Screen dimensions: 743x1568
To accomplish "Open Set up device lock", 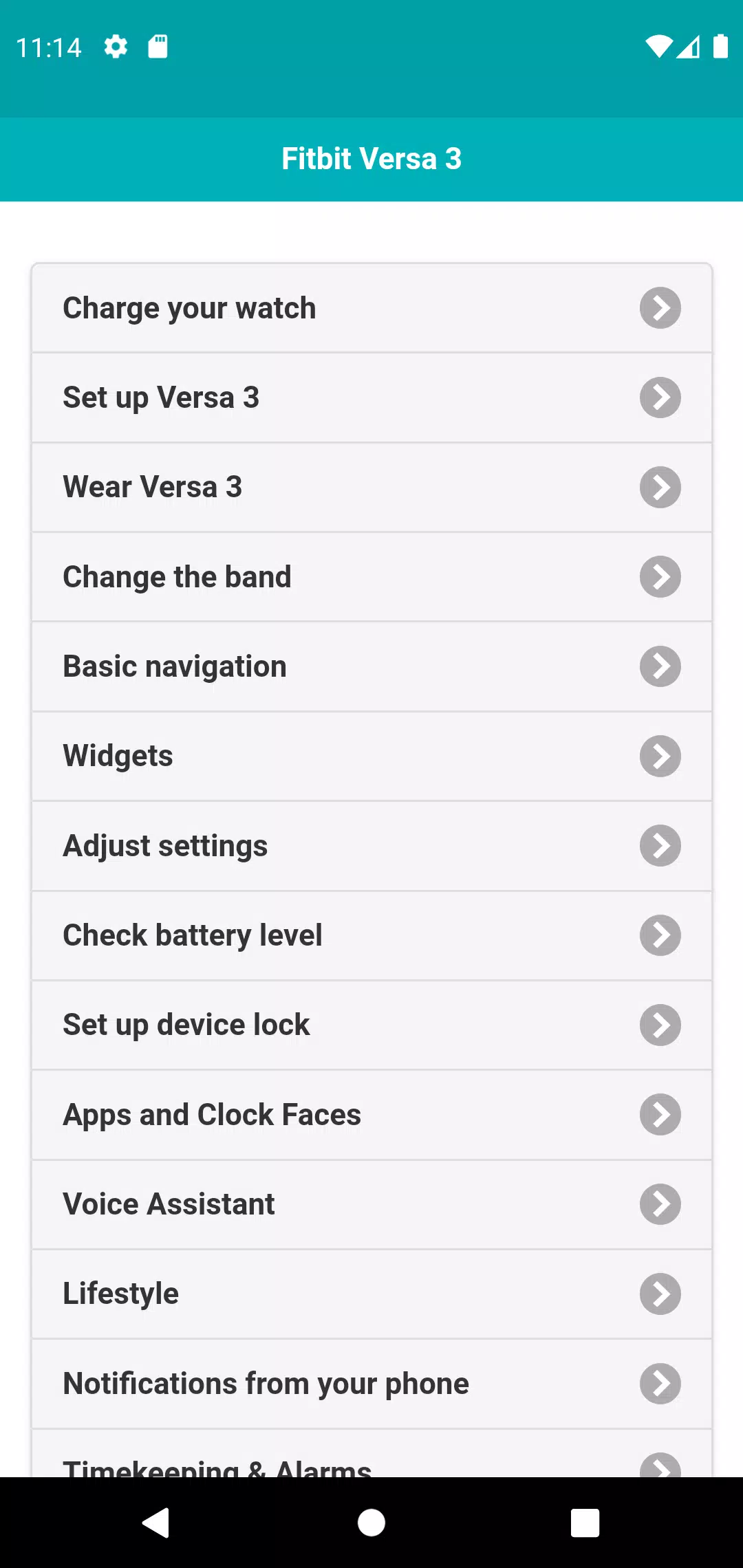I will click(371, 1025).
